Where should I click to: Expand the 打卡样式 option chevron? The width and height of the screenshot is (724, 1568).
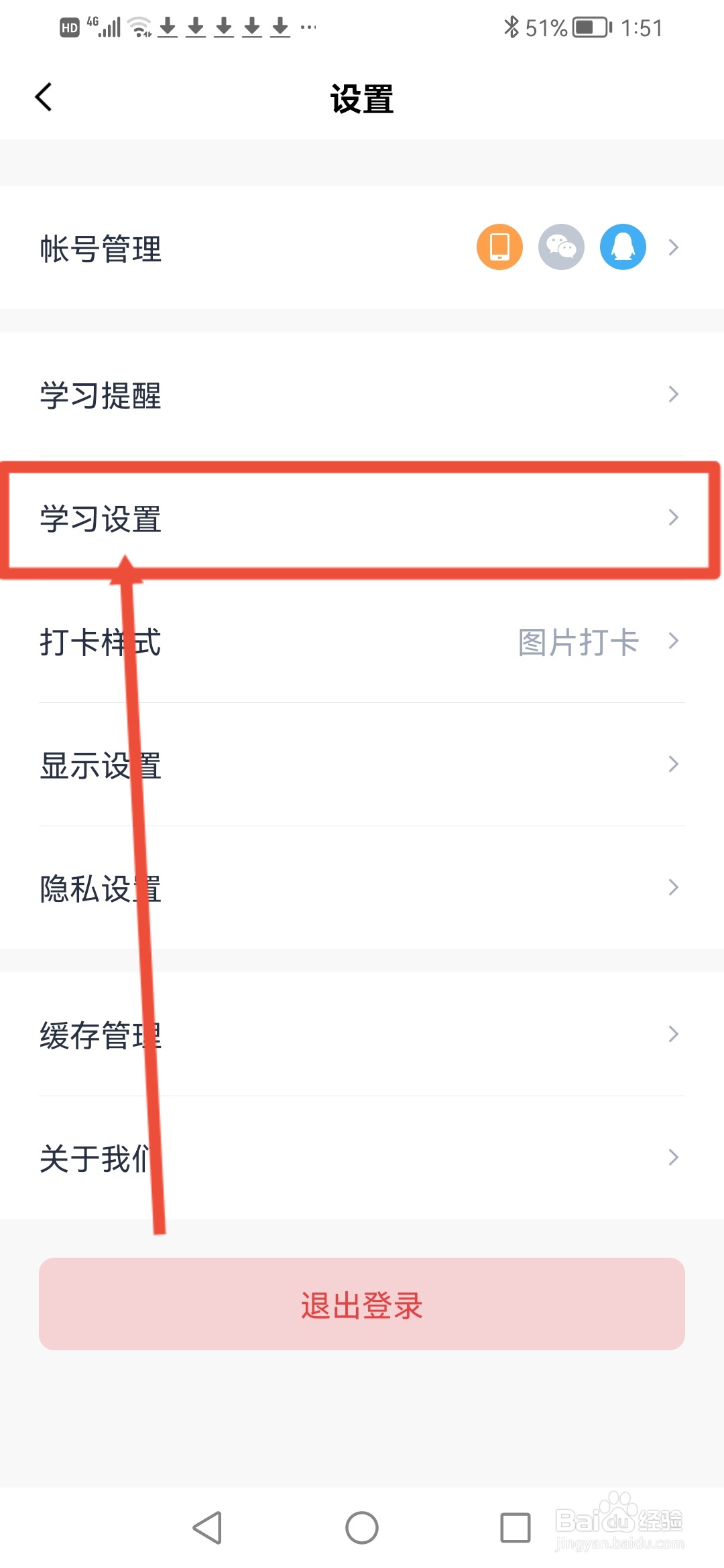(x=673, y=642)
